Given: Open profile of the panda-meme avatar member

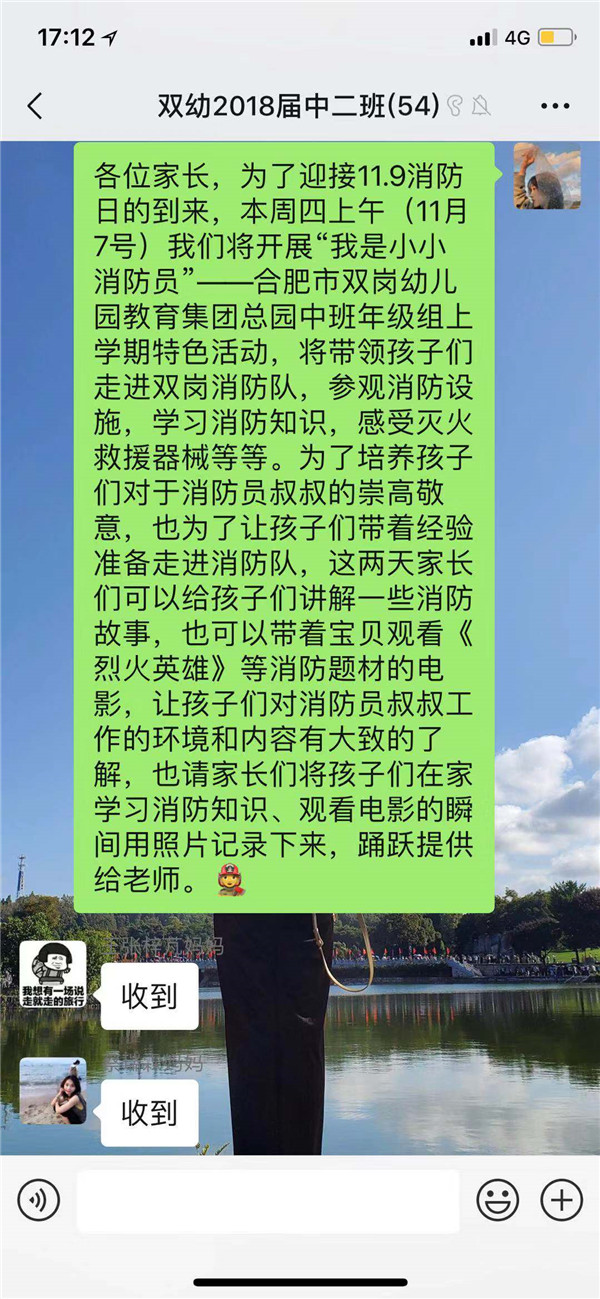Looking at the screenshot, I should coord(53,974).
